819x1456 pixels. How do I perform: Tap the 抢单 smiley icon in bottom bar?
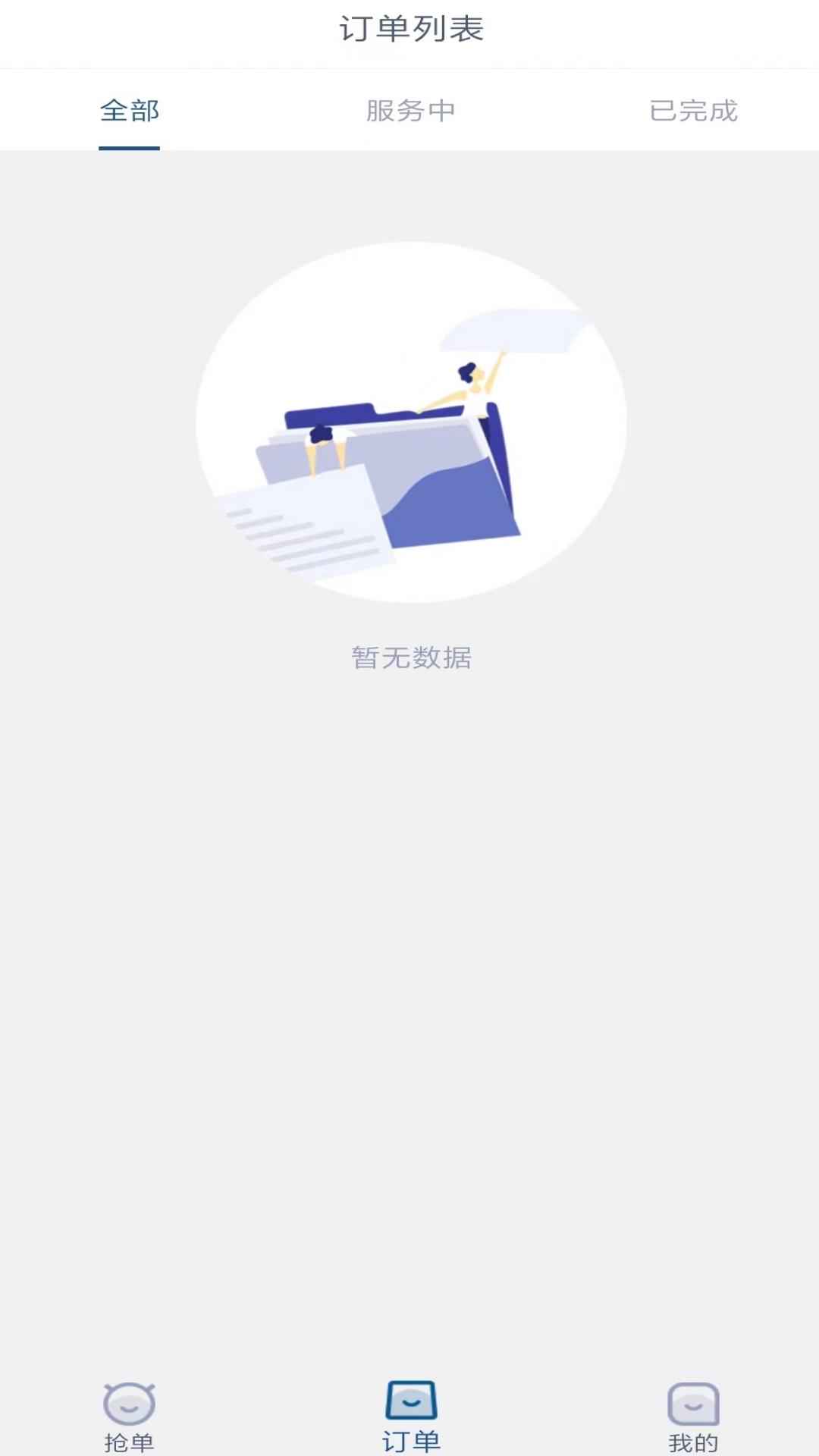129,1404
